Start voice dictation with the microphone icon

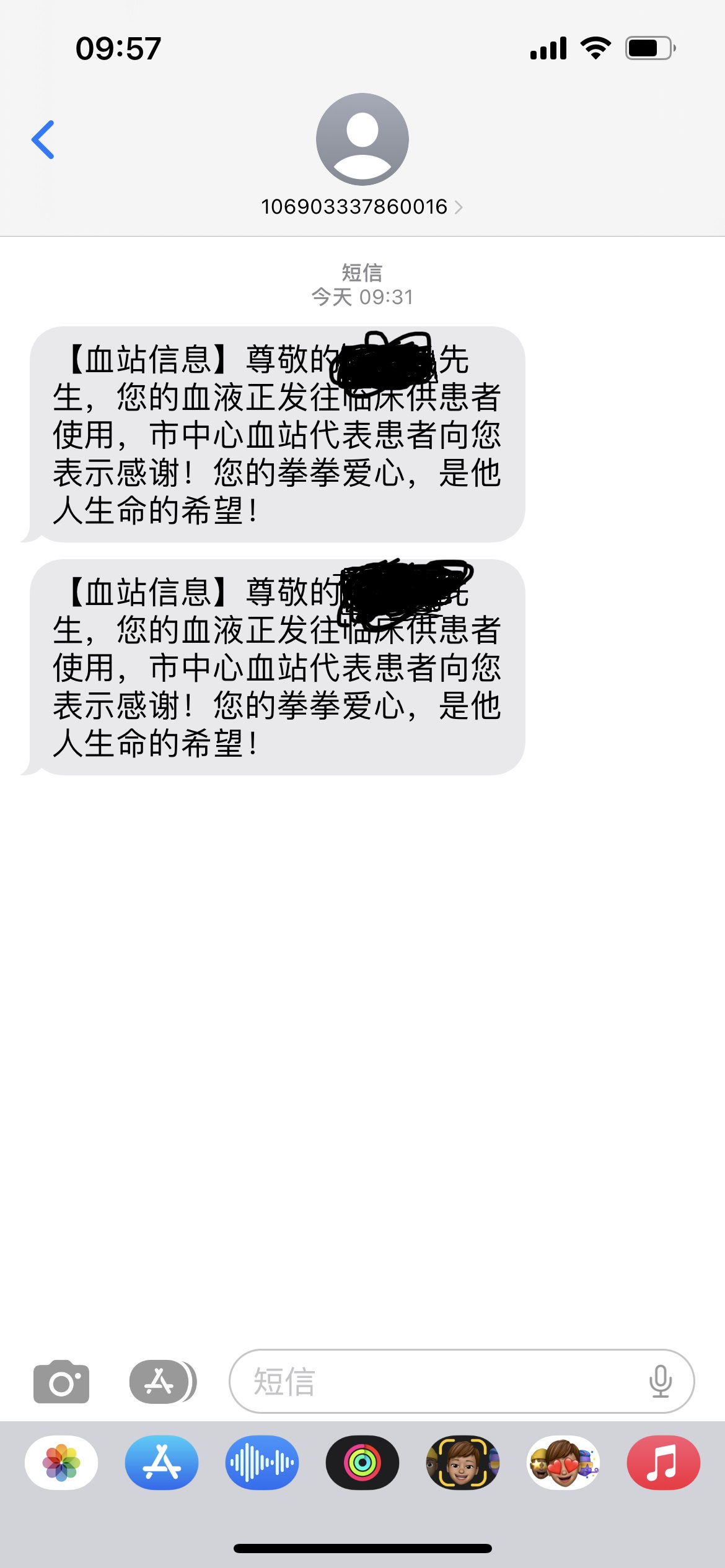pos(660,1382)
